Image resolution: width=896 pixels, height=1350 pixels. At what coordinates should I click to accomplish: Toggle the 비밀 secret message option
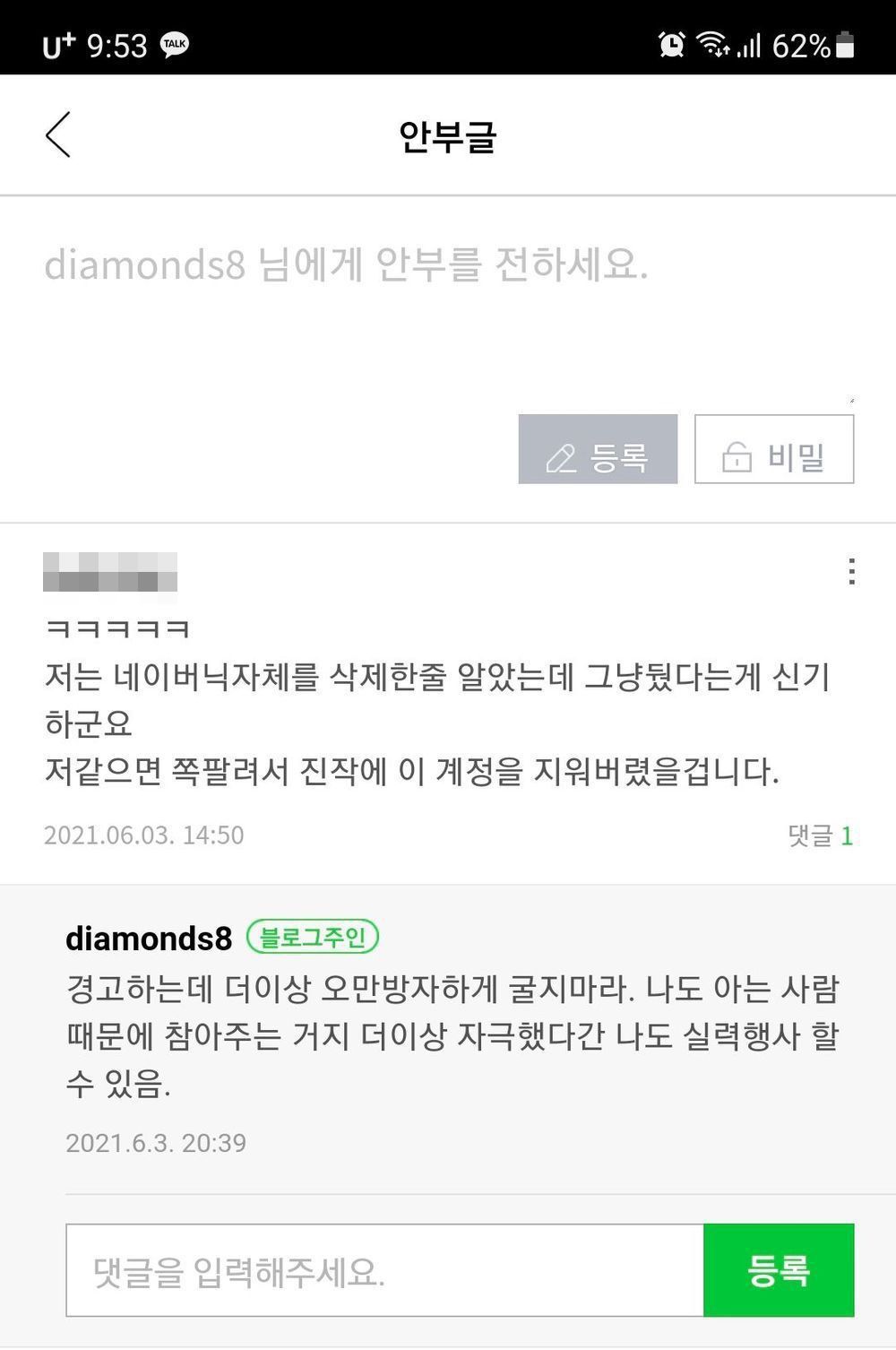774,449
